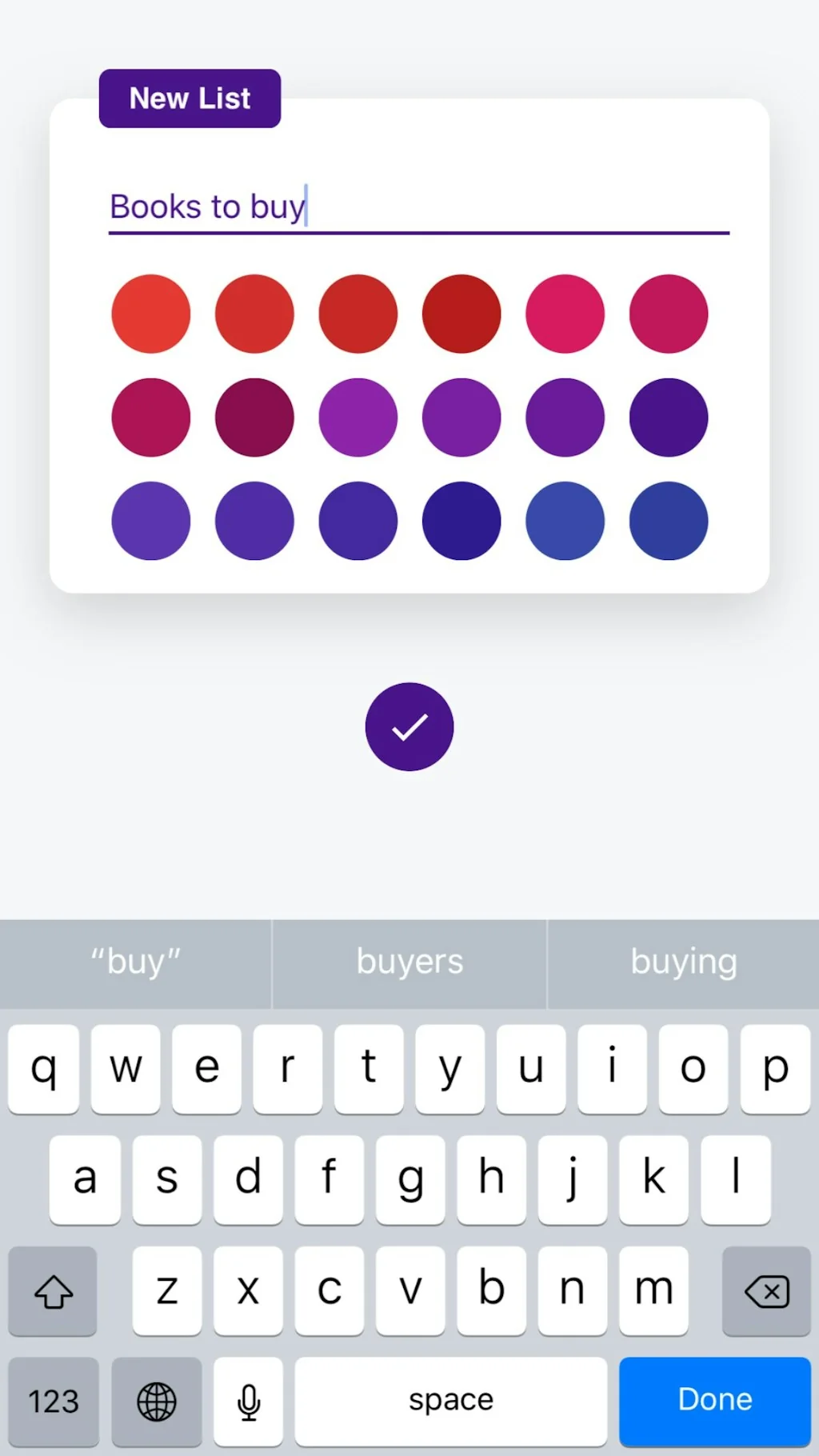Select the violet color in the bottom row

click(x=150, y=521)
